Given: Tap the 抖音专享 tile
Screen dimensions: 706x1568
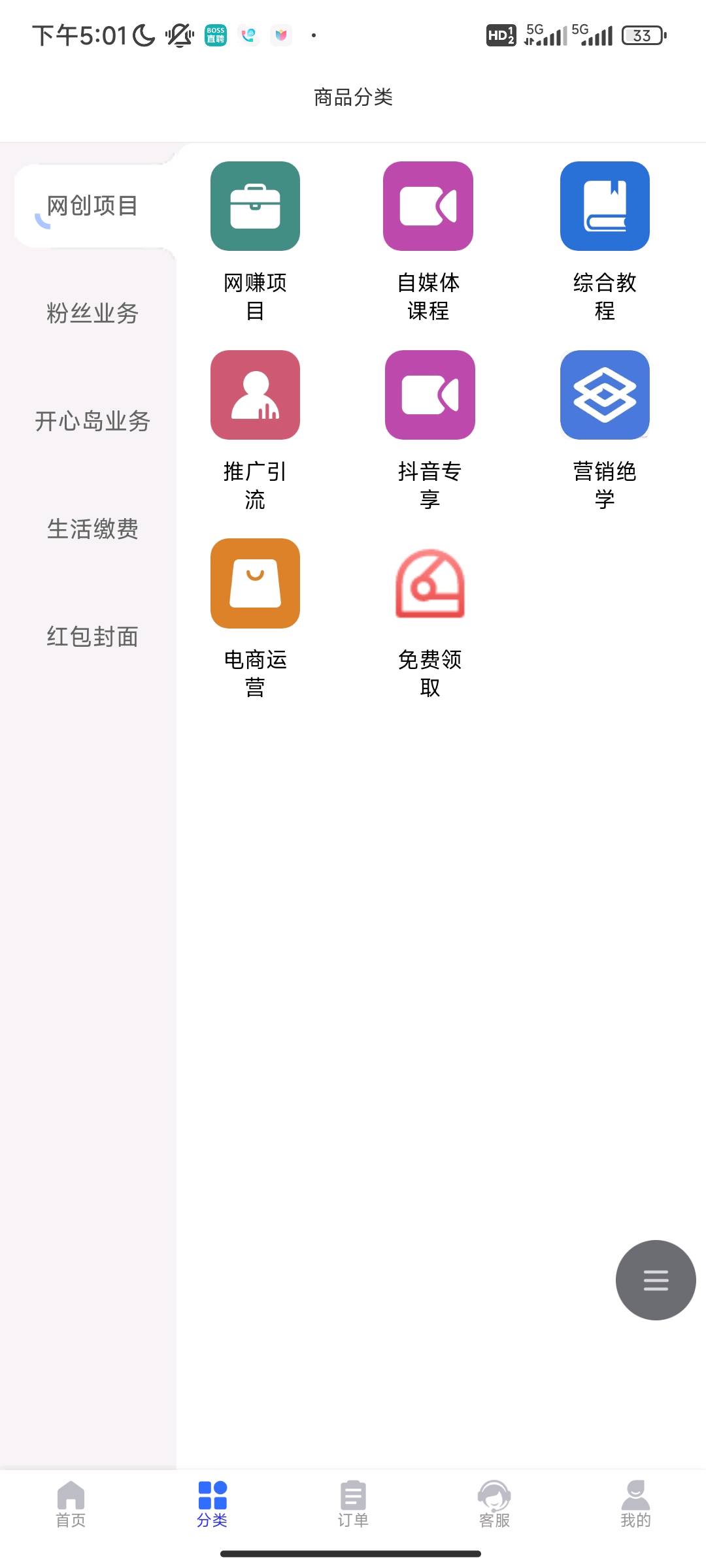Looking at the screenshot, I should click(429, 431).
